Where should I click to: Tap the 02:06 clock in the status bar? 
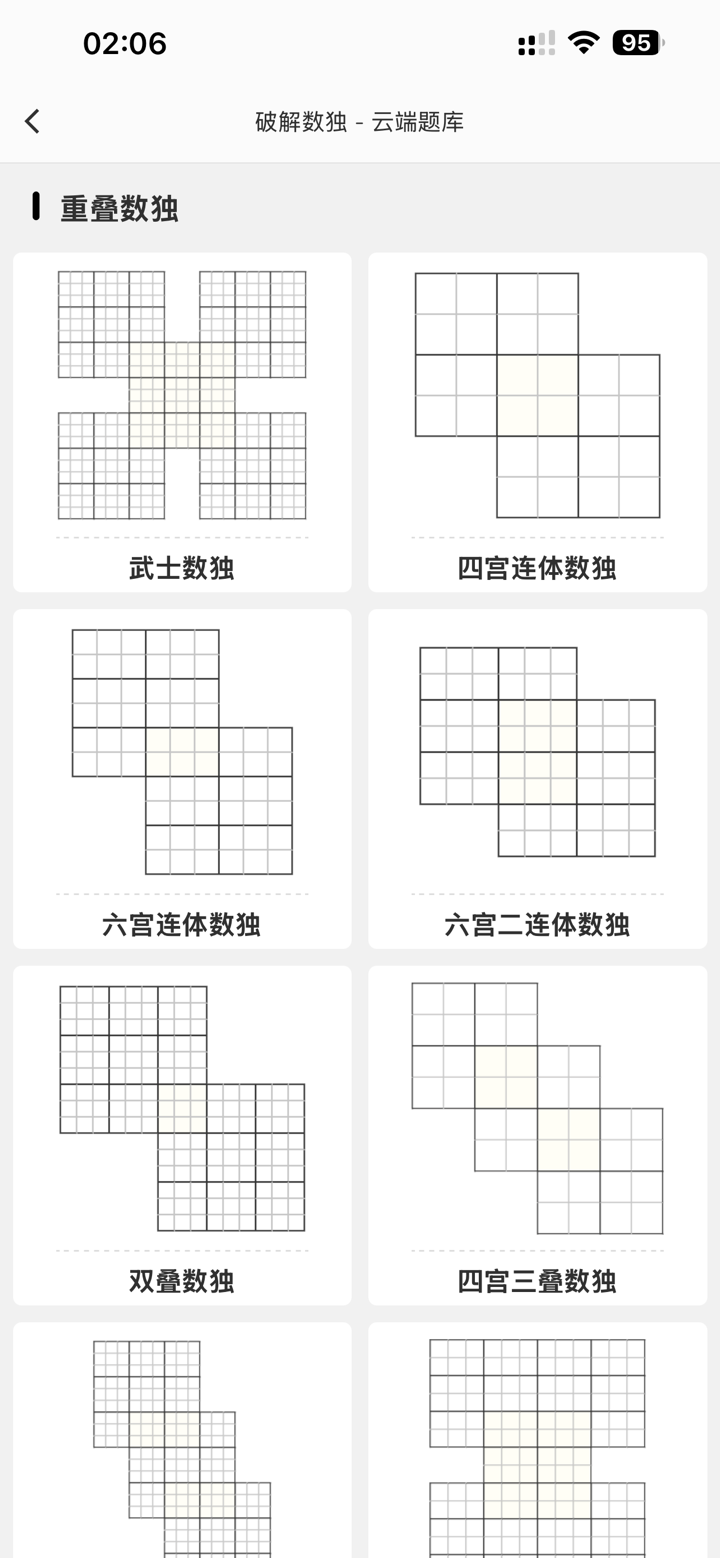pyautogui.click(x=126, y=43)
